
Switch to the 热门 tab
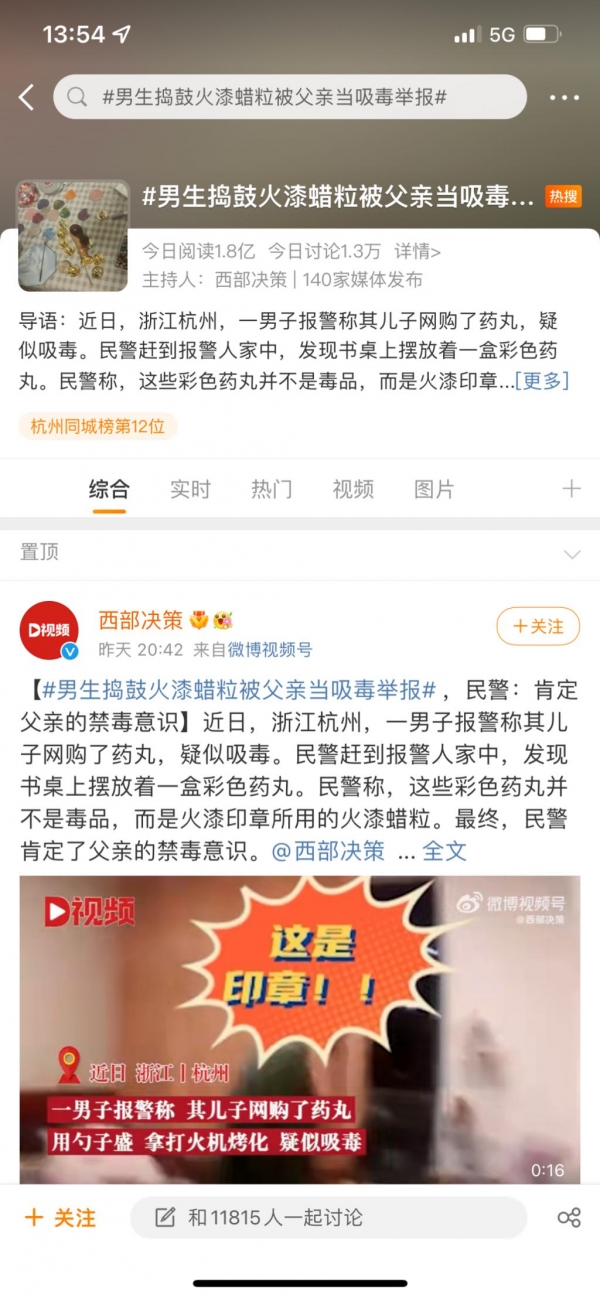pyautogui.click(x=271, y=489)
